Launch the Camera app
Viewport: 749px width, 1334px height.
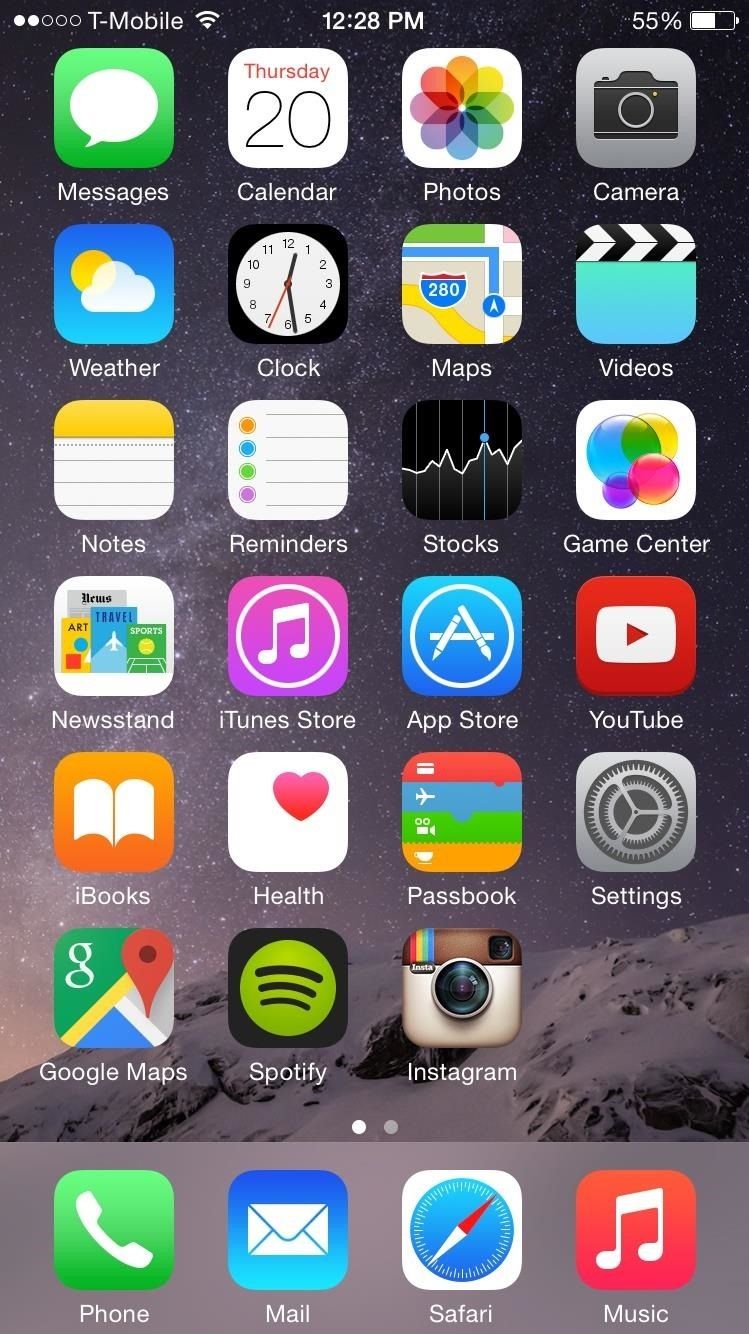635,108
